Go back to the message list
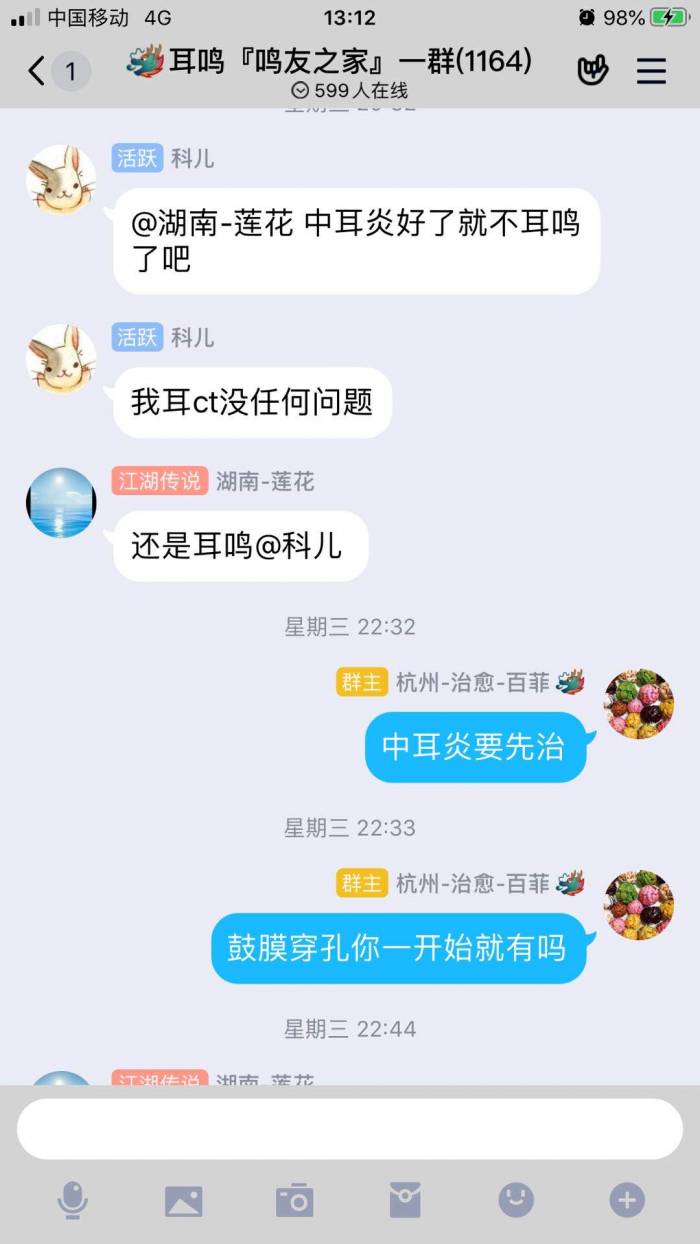This screenshot has width=700, height=1244. [37, 71]
